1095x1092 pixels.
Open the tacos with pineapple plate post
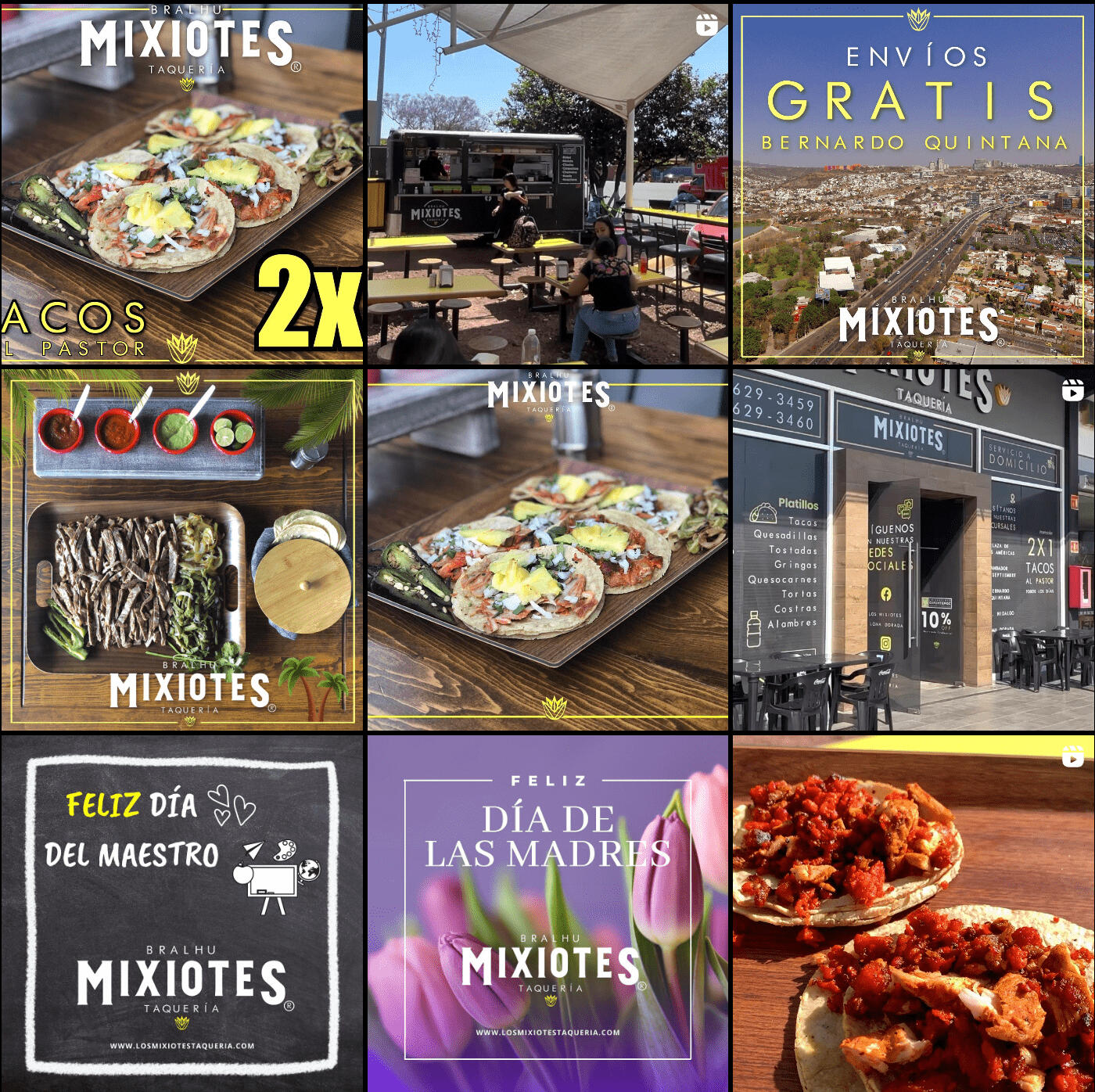point(547,549)
